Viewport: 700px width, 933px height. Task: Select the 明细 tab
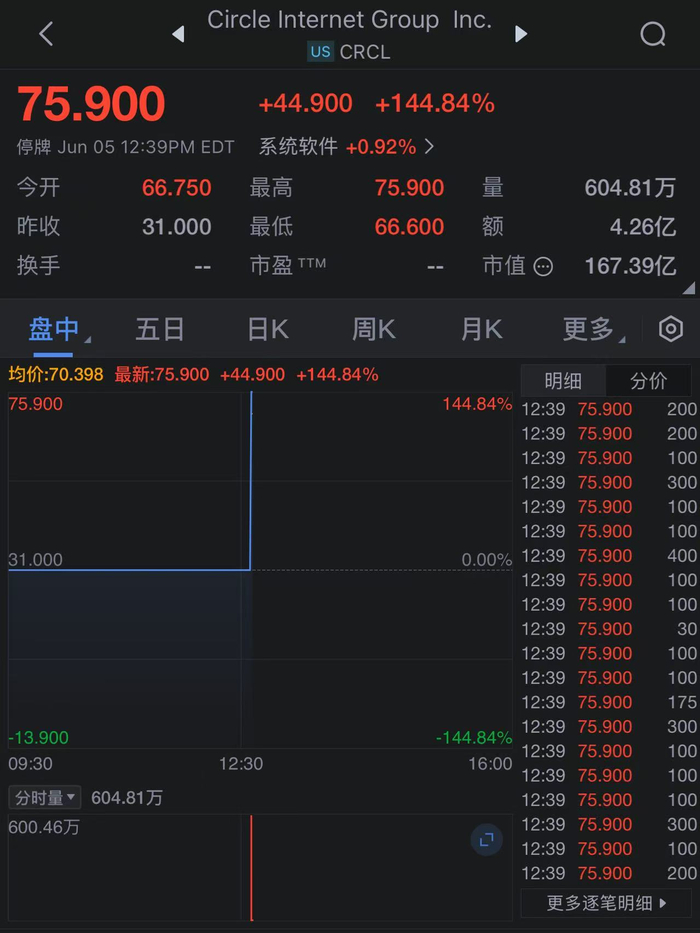(x=562, y=381)
